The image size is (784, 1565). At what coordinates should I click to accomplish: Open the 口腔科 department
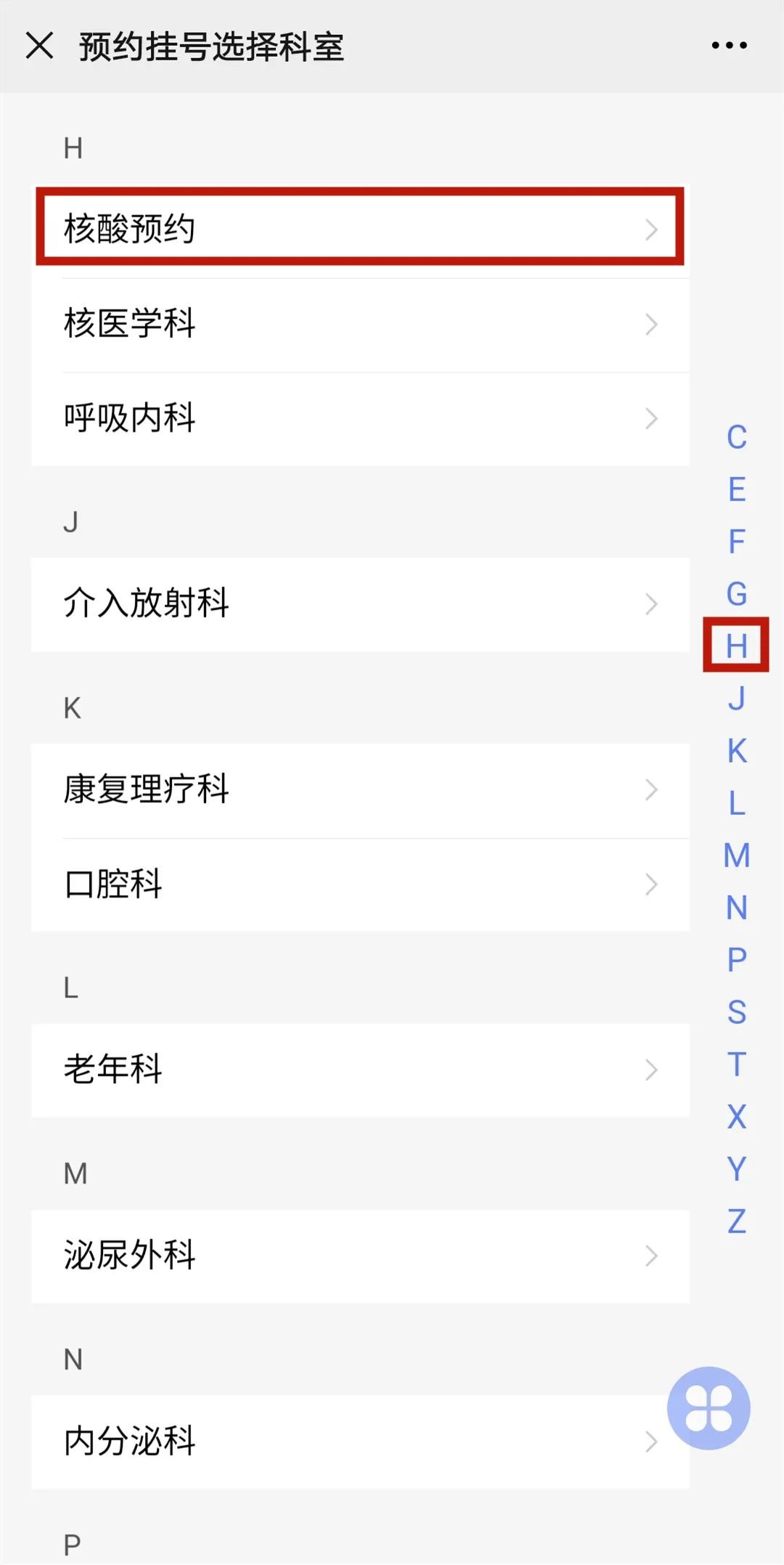point(360,885)
